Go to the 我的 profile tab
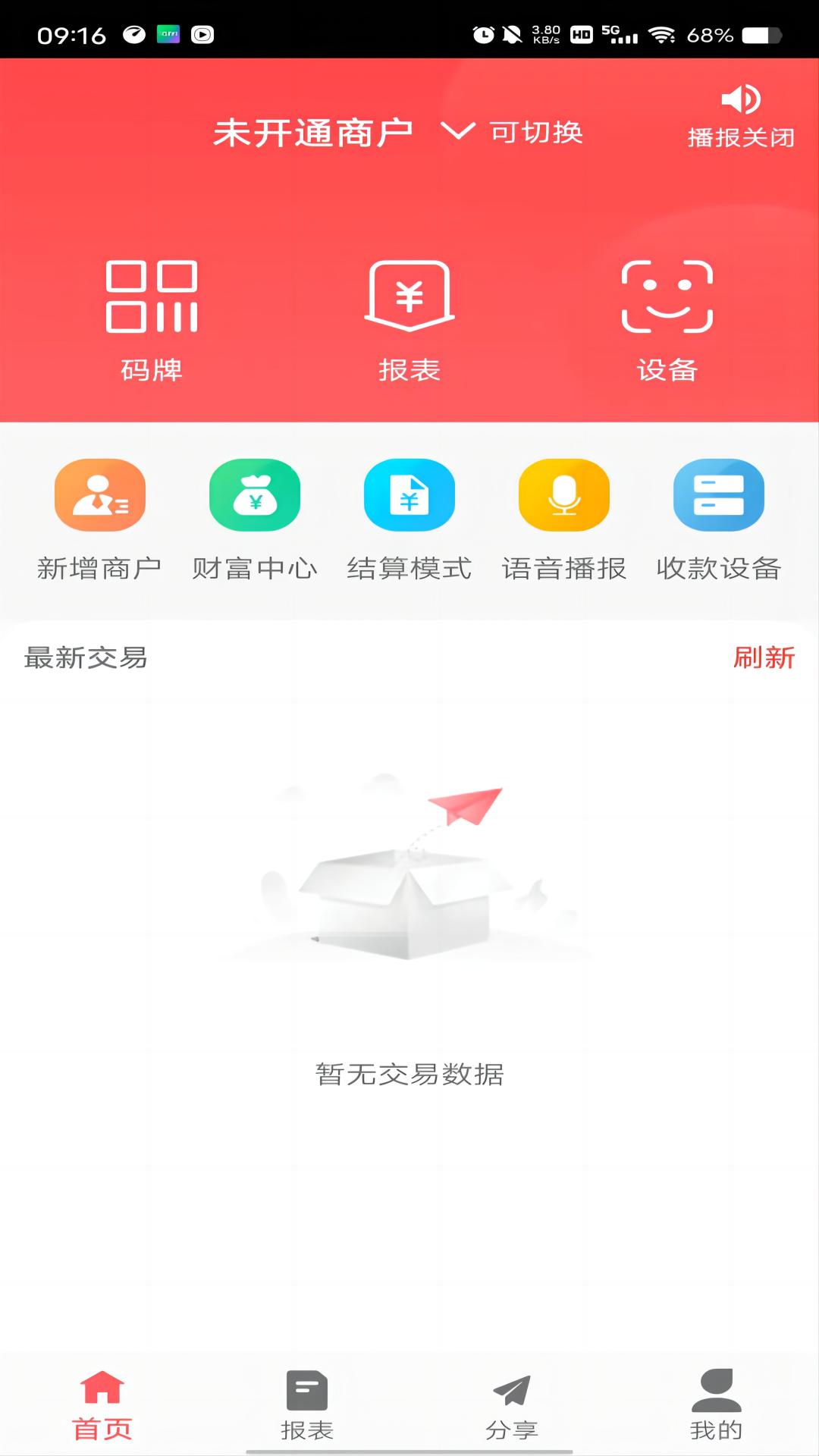Screen dimensions: 819x1456 coord(717,1405)
